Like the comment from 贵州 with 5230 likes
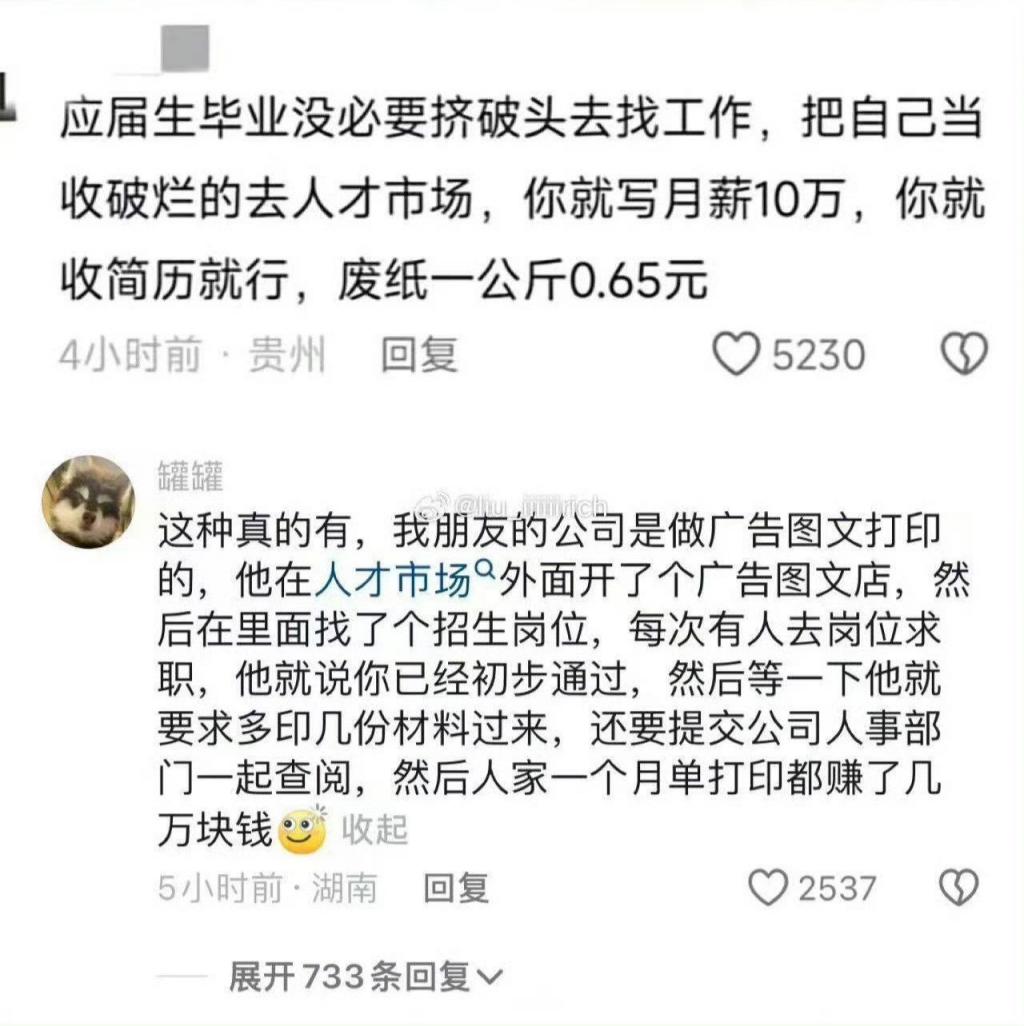Viewport: 1024px width, 1026px height. coord(737,355)
